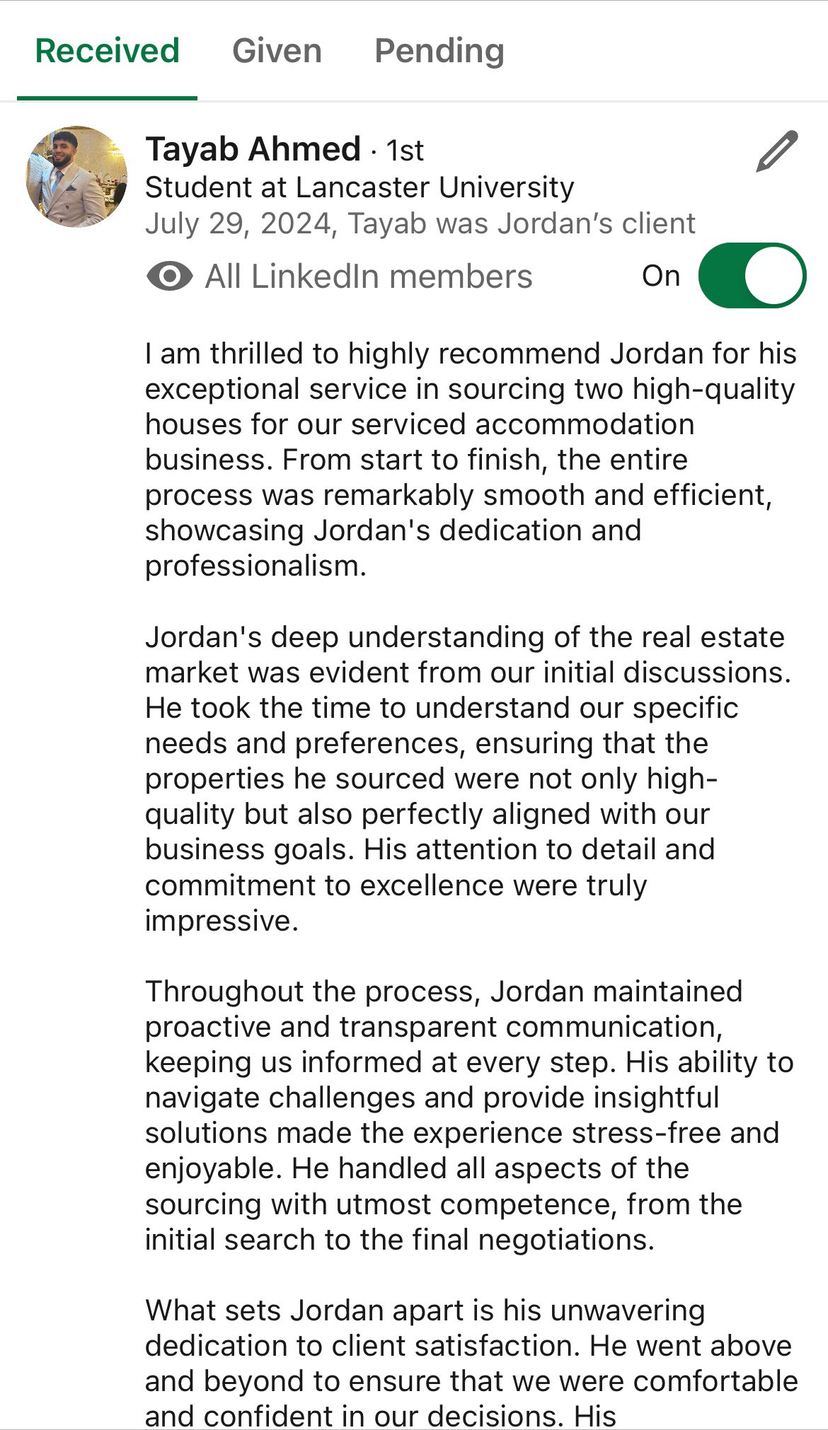This screenshot has height=1430, width=828.
Task: Switch to the Given tab
Action: [x=277, y=51]
